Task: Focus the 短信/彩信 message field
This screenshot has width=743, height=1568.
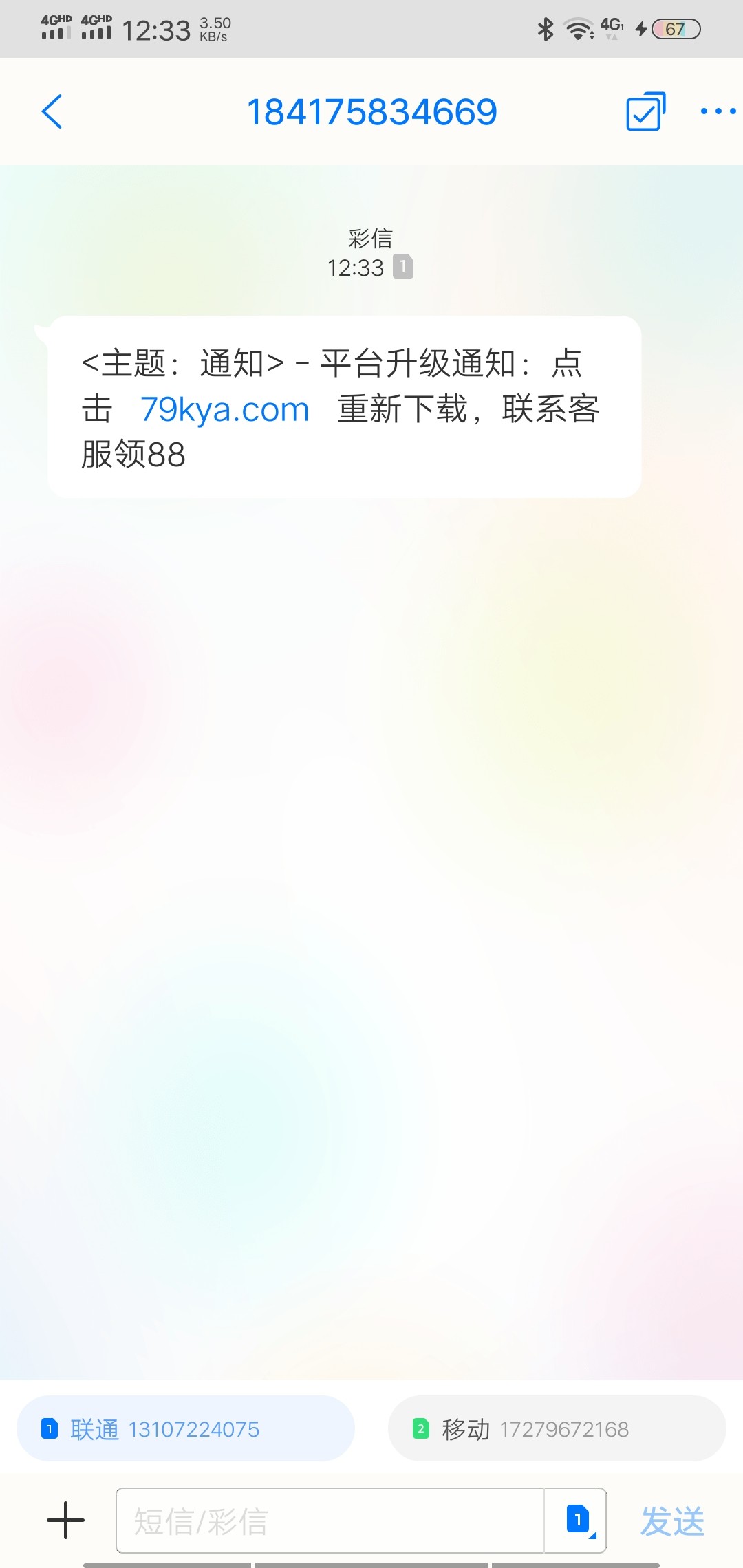Action: pos(329,1521)
